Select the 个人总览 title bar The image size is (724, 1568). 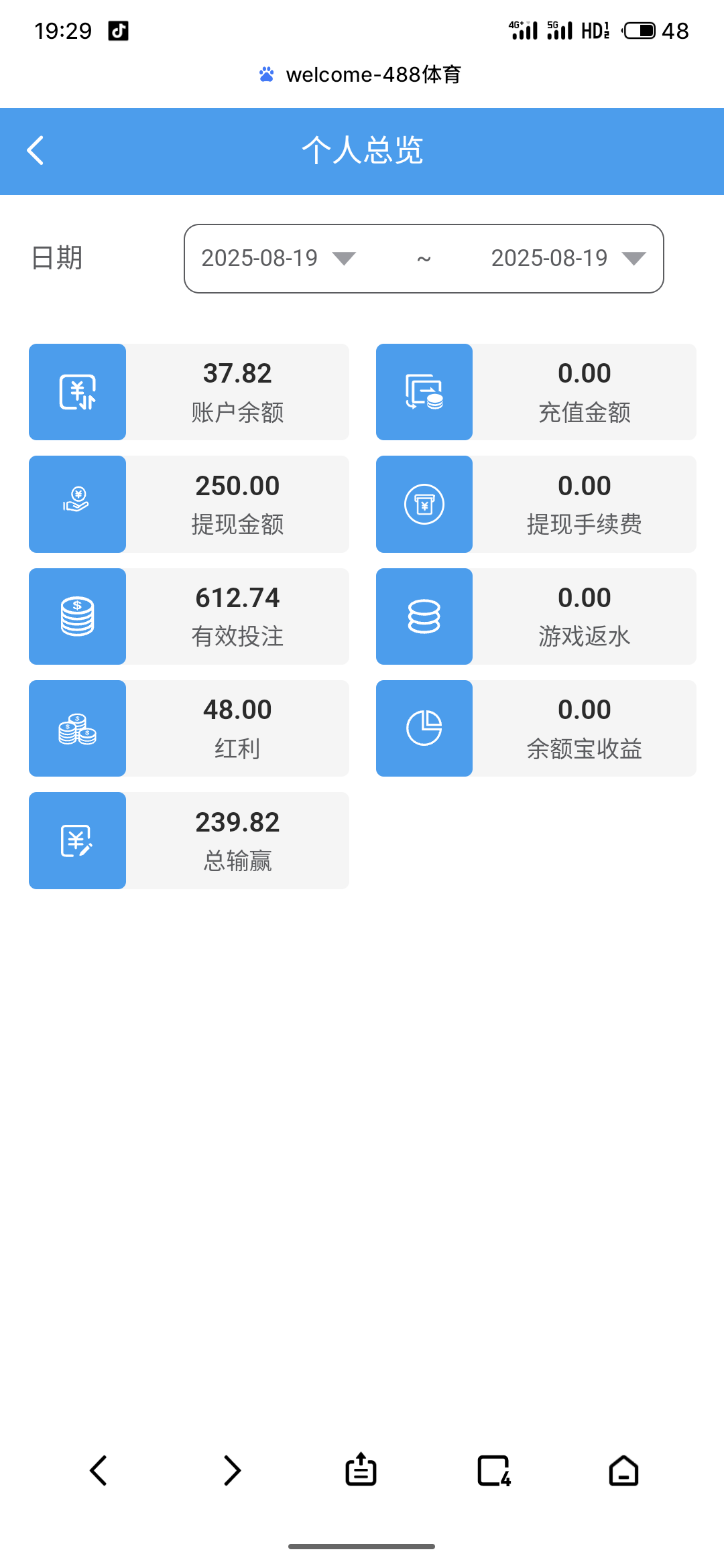(362, 150)
